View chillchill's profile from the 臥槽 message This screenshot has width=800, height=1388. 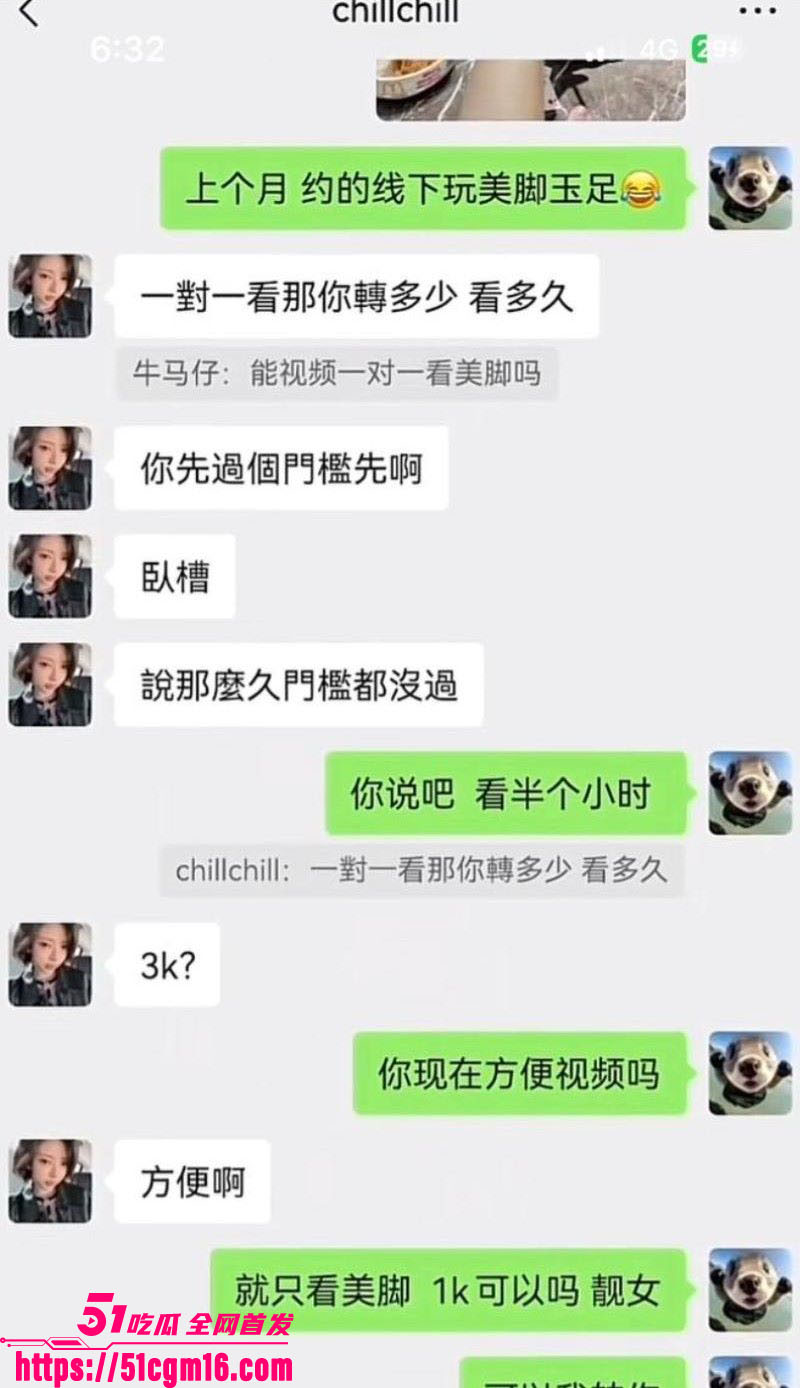(x=50, y=576)
